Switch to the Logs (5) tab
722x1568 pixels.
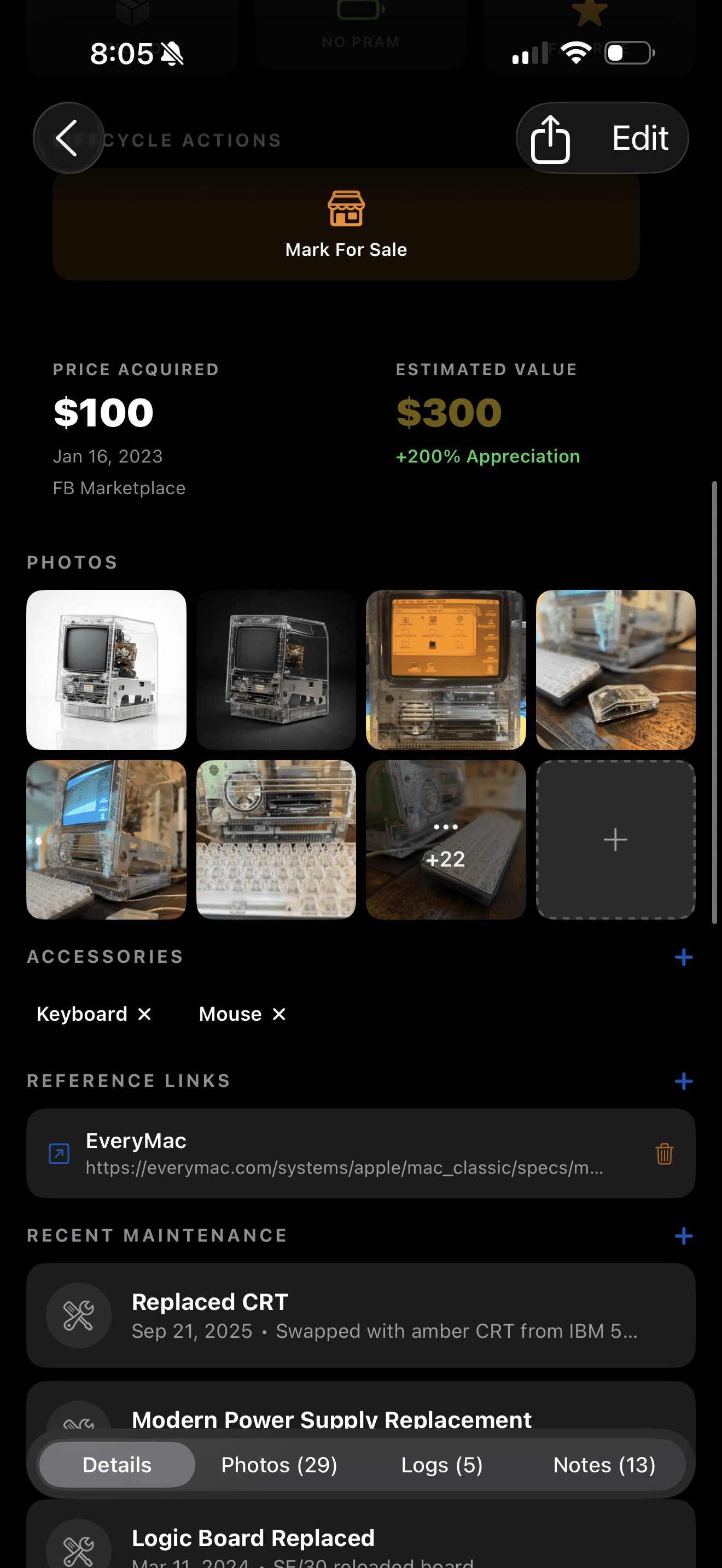441,1465
